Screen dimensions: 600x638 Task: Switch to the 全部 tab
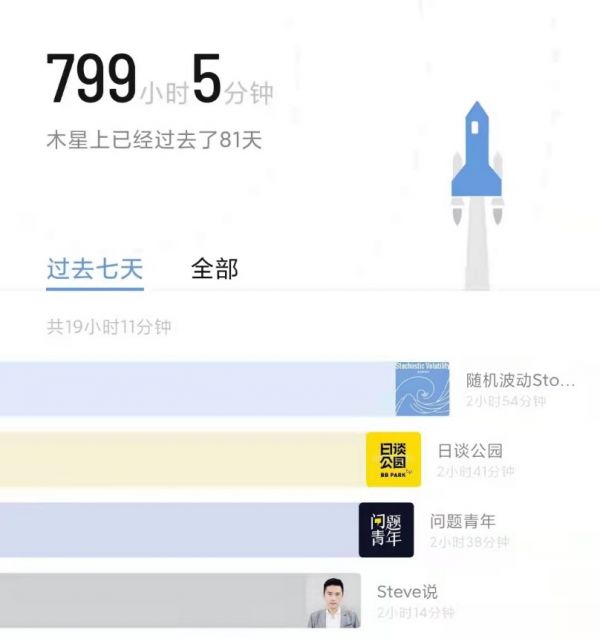coord(214,270)
